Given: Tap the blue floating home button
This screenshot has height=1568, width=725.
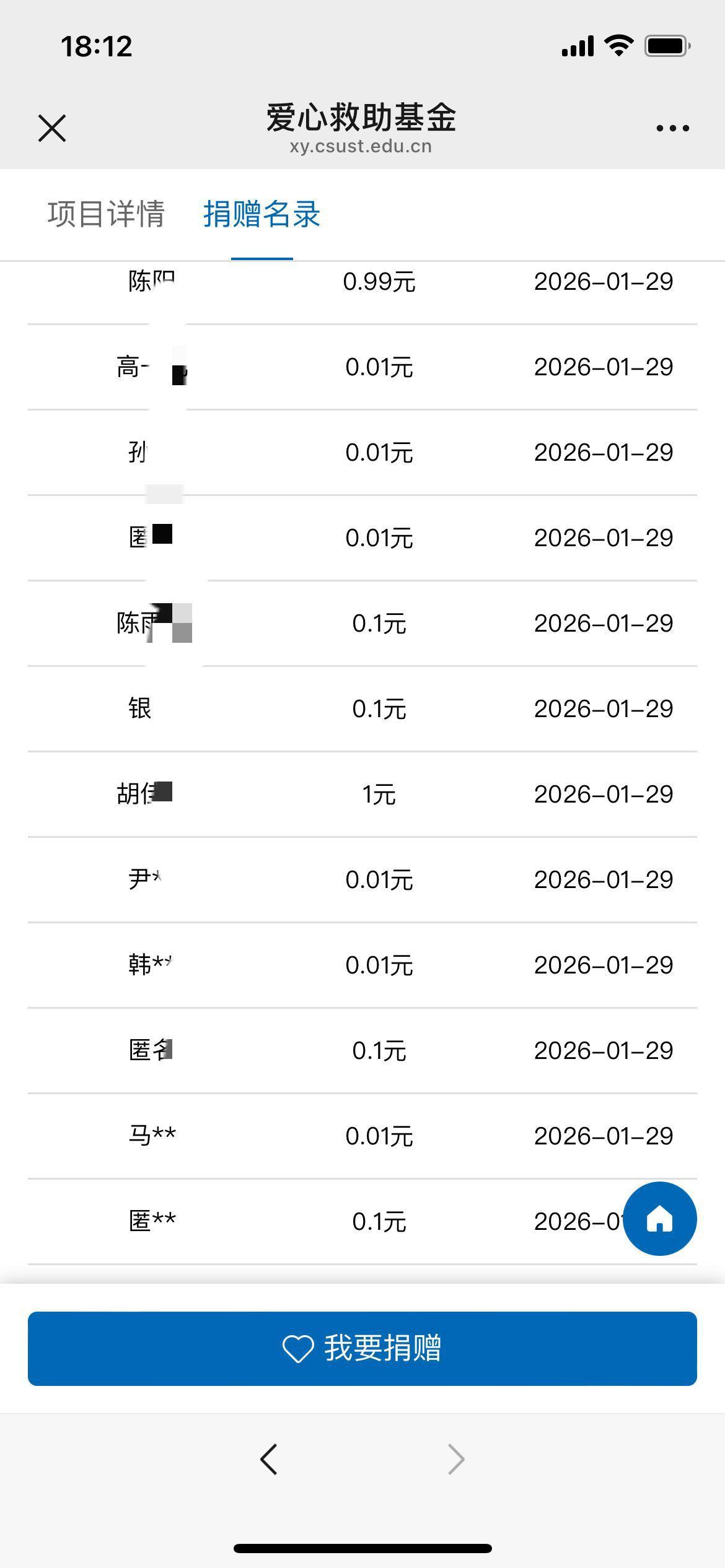Looking at the screenshot, I should tap(659, 1219).
